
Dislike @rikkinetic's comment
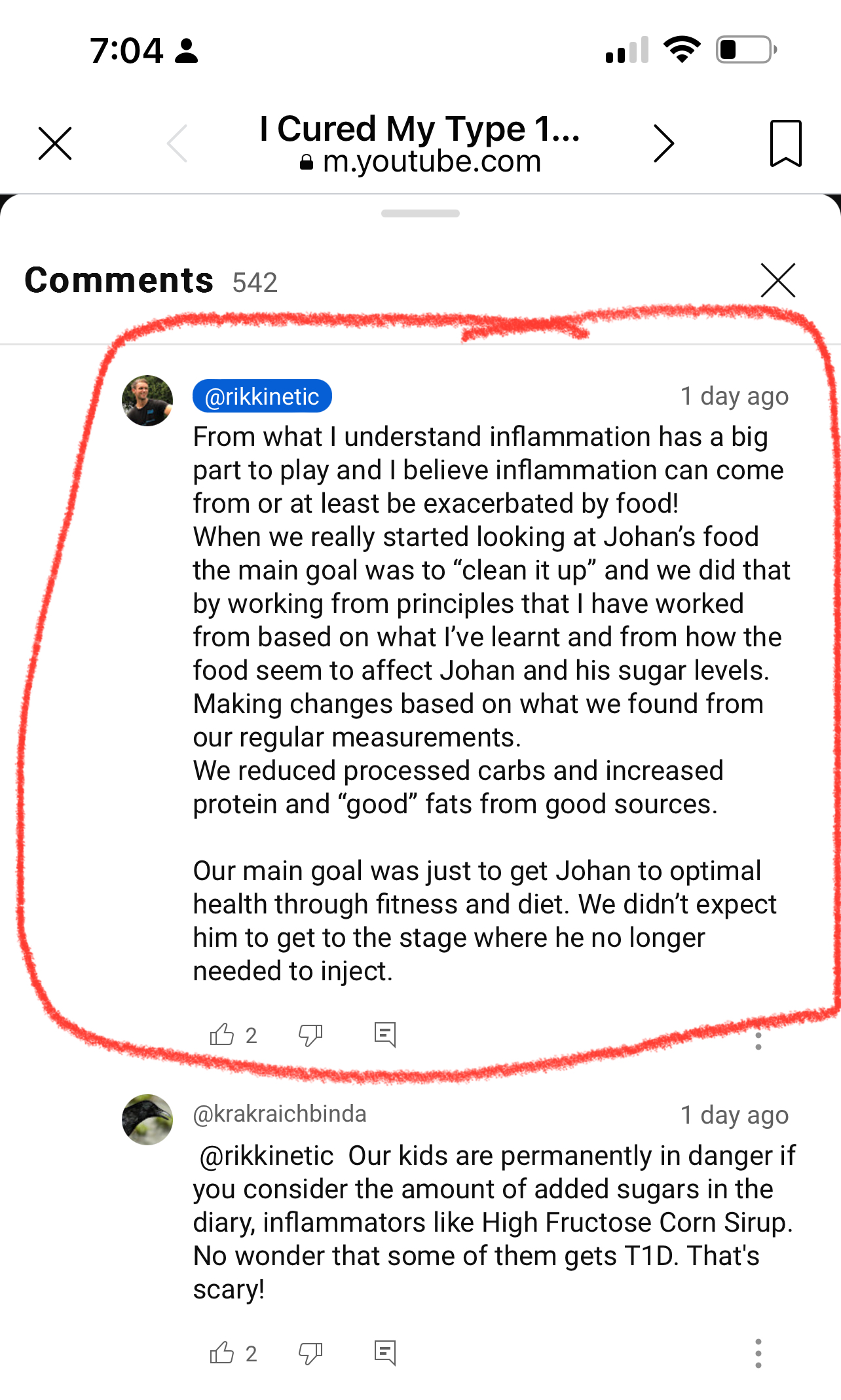pos(310,1035)
